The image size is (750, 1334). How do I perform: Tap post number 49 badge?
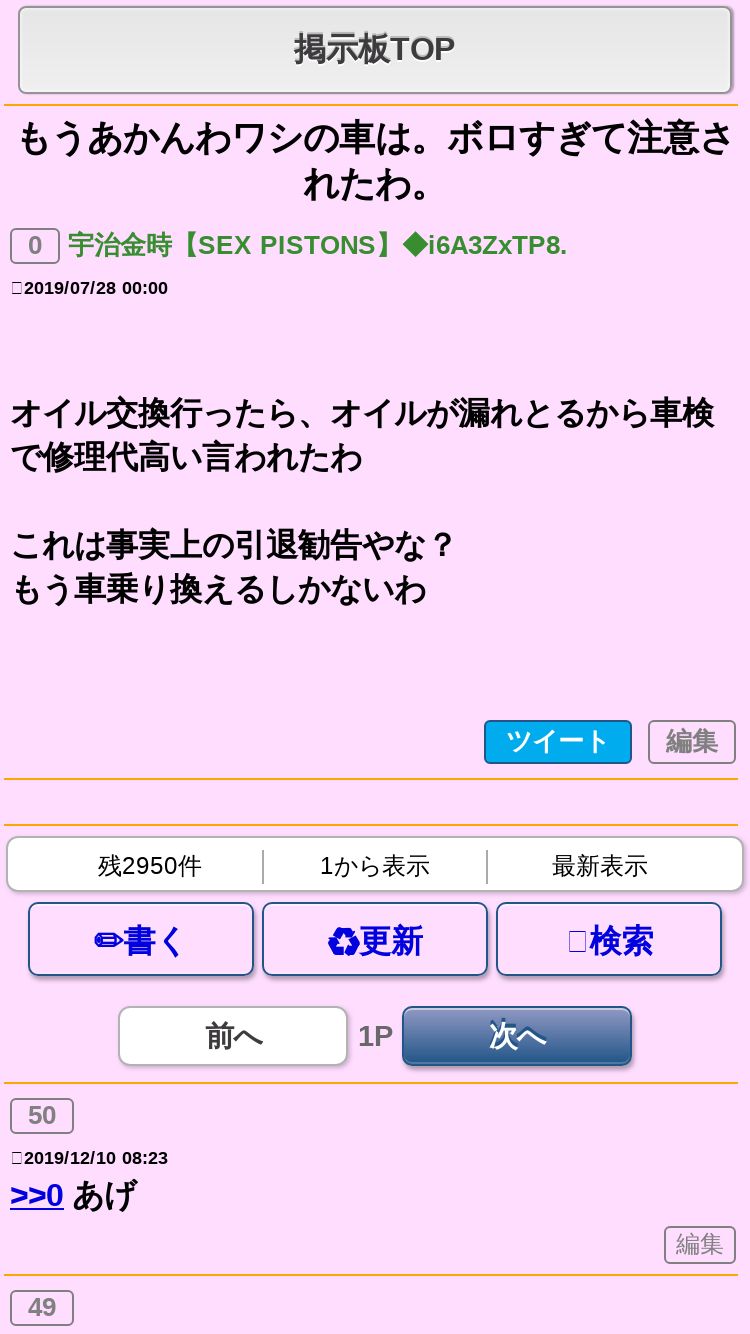point(42,1308)
